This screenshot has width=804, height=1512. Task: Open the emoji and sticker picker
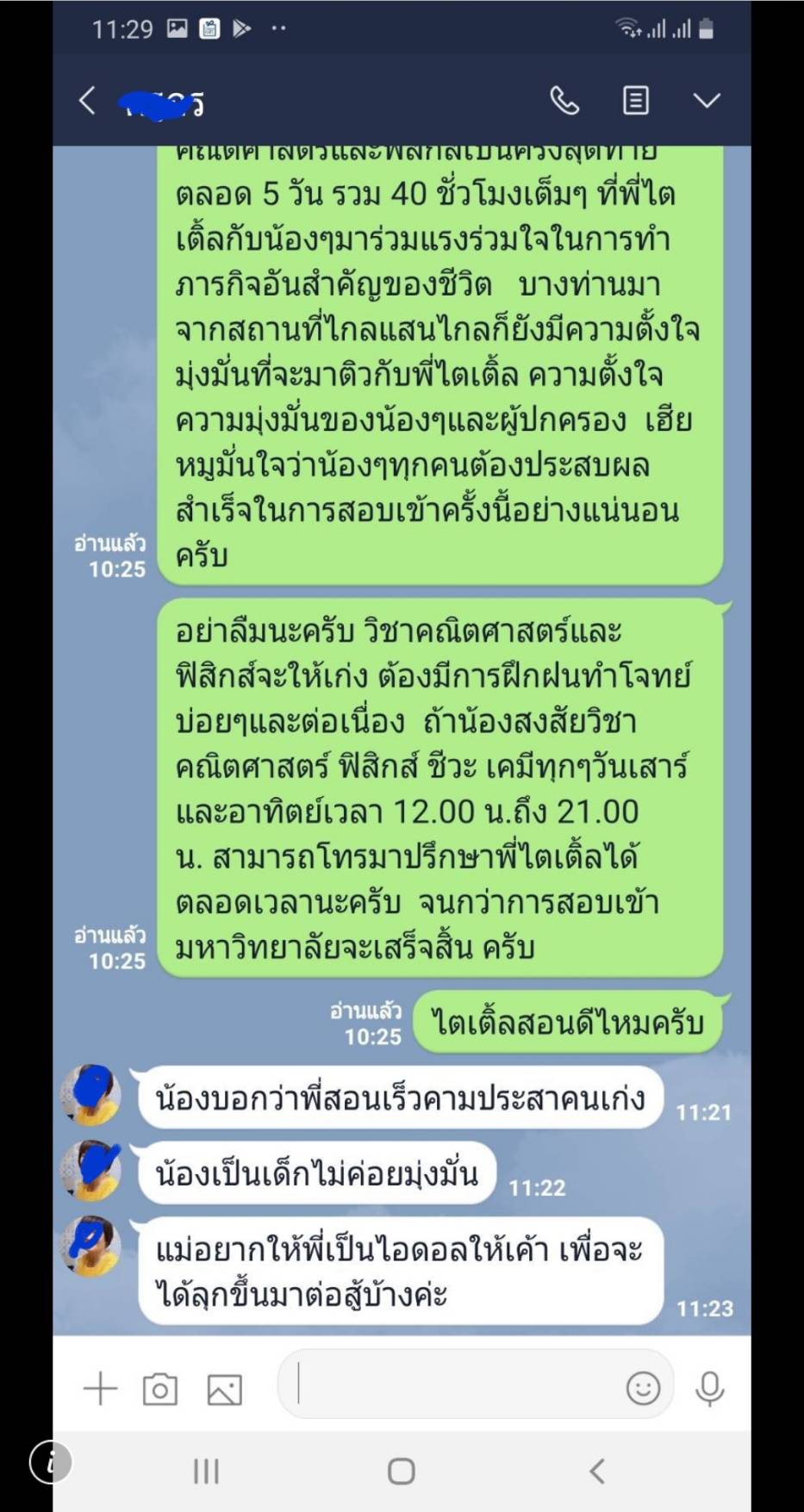pos(643,1388)
